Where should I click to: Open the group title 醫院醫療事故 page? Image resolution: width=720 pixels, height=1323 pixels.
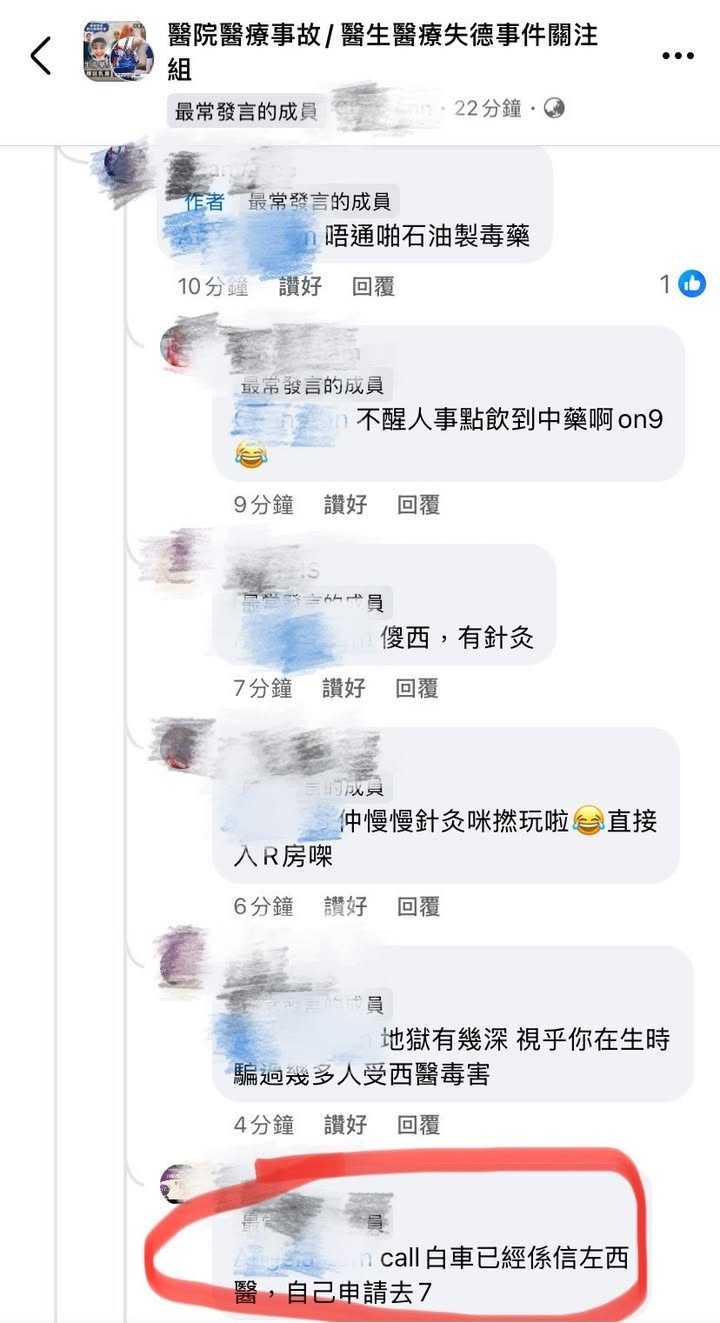click(383, 52)
